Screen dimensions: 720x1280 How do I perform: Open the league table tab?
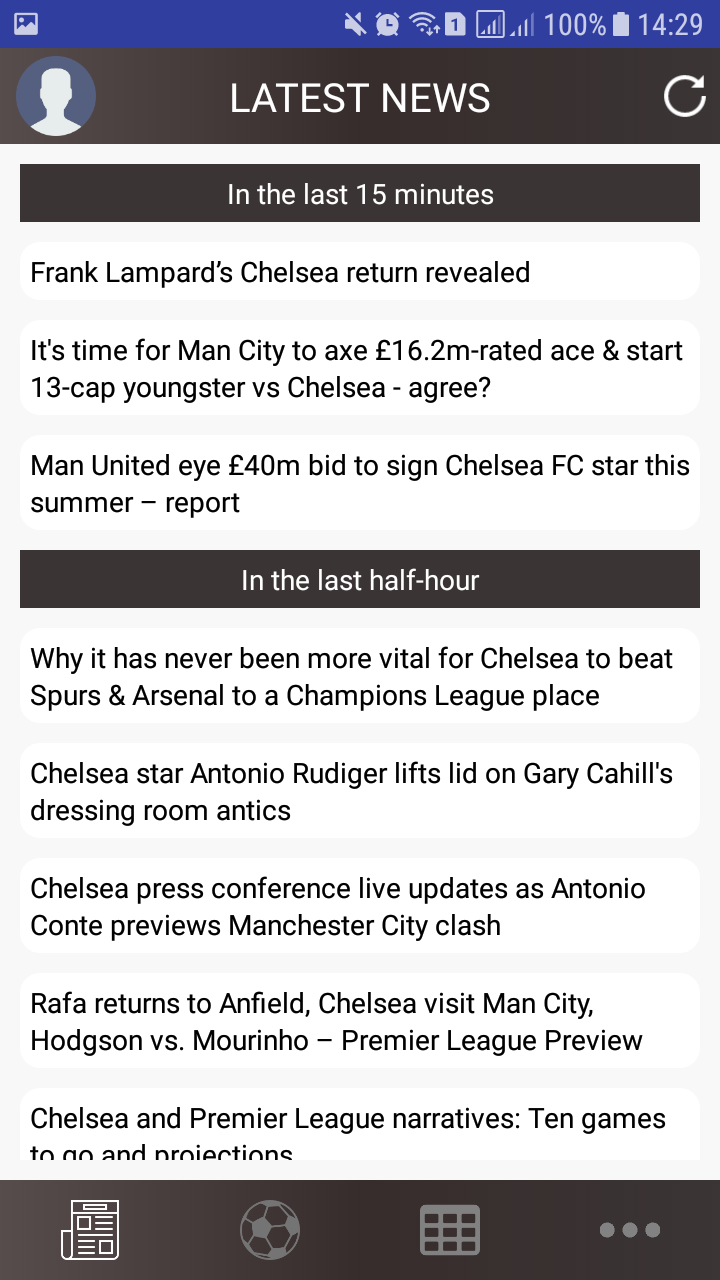coord(450,1230)
